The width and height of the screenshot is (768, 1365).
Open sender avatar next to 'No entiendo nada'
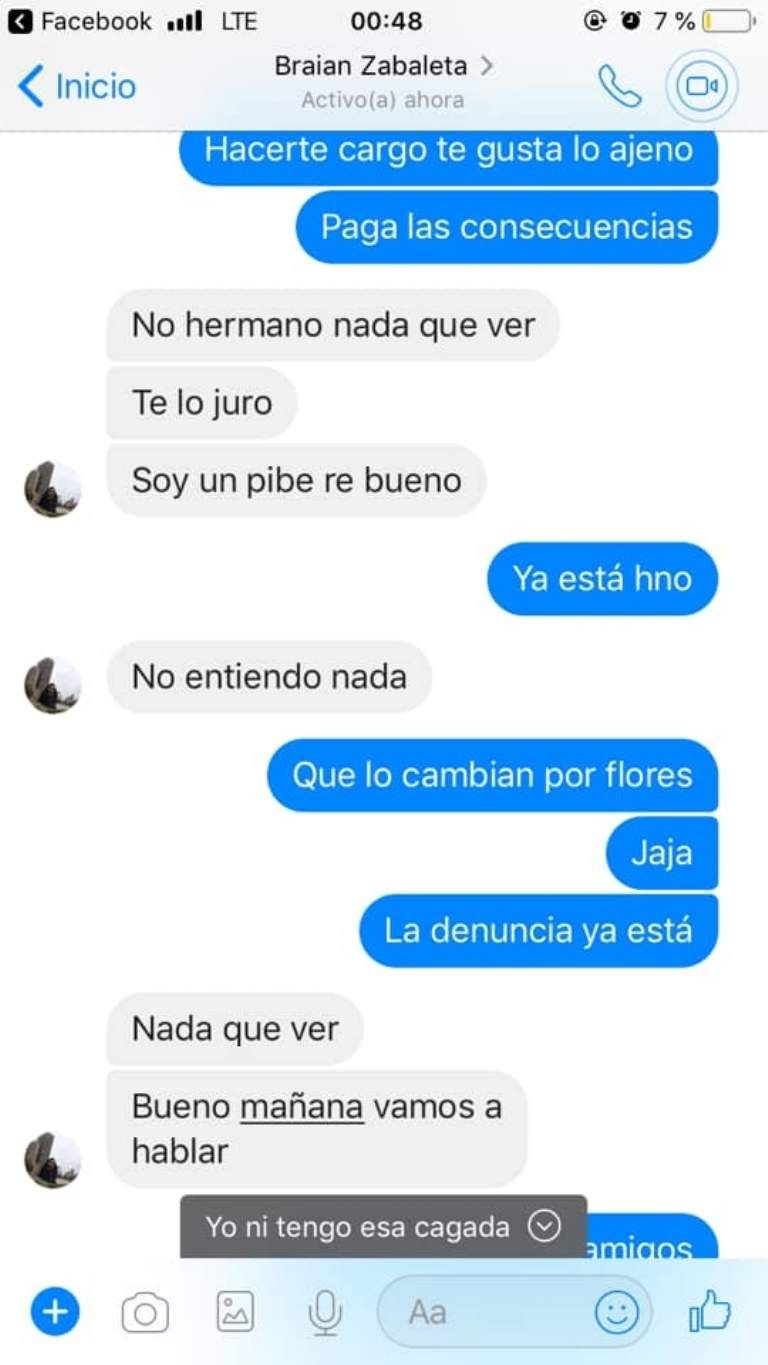tap(52, 686)
